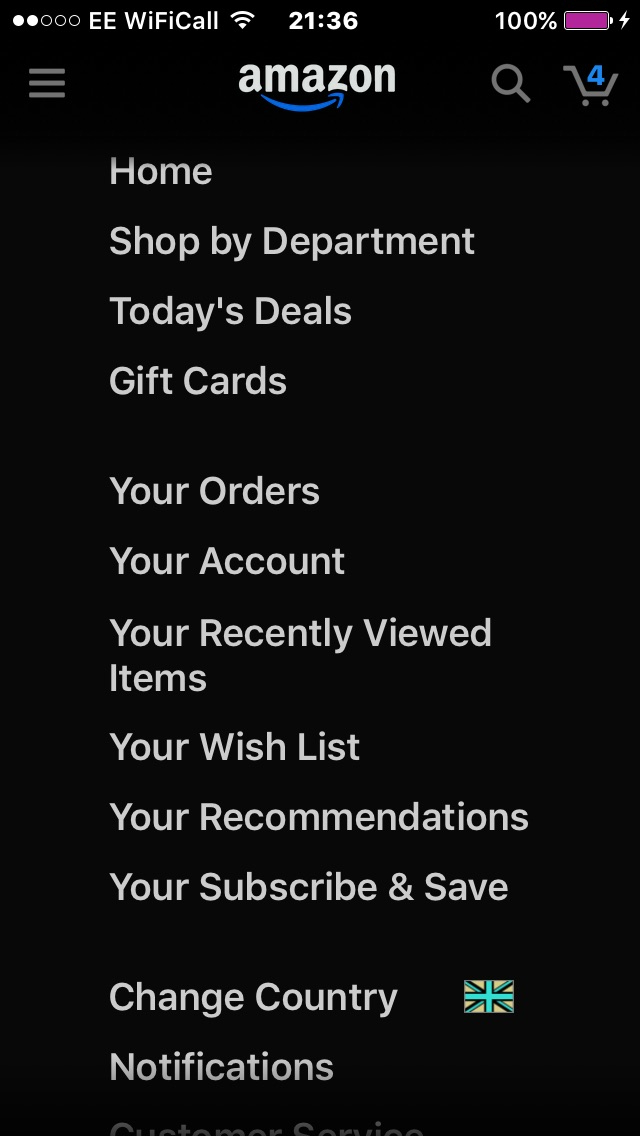See Your Recommendations

319,817
